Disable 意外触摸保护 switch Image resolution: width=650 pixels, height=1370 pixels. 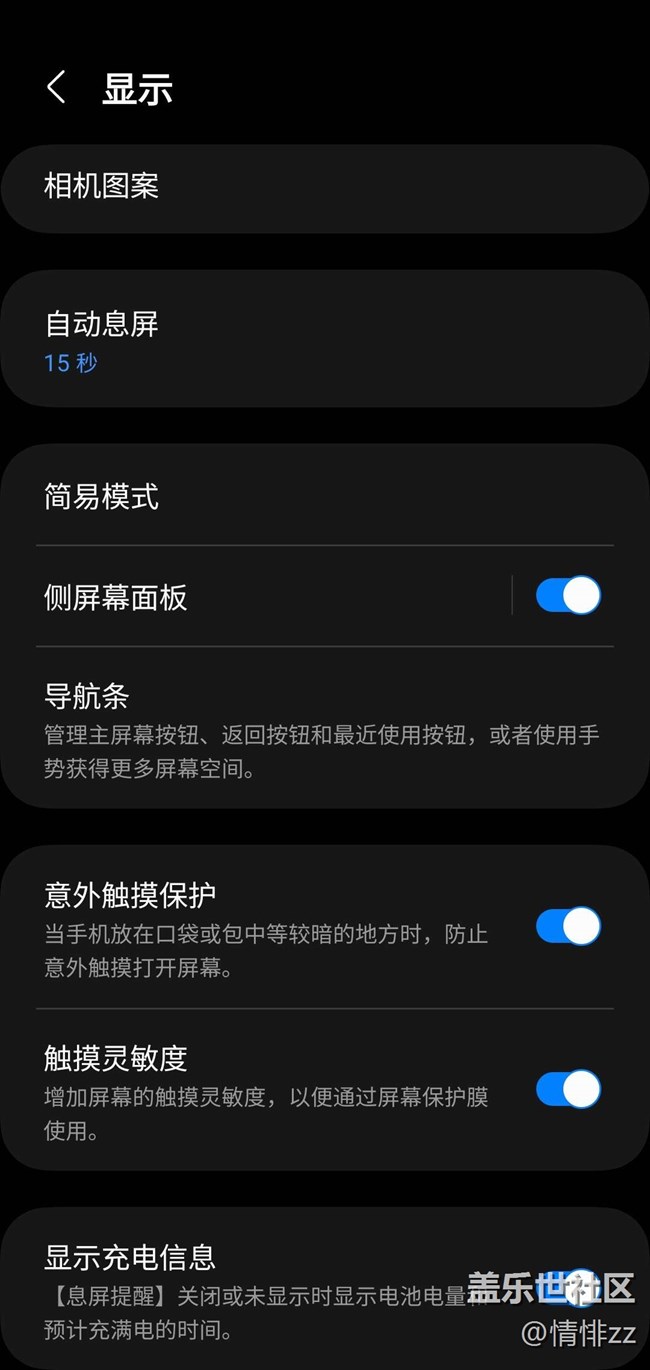pyautogui.click(x=568, y=927)
